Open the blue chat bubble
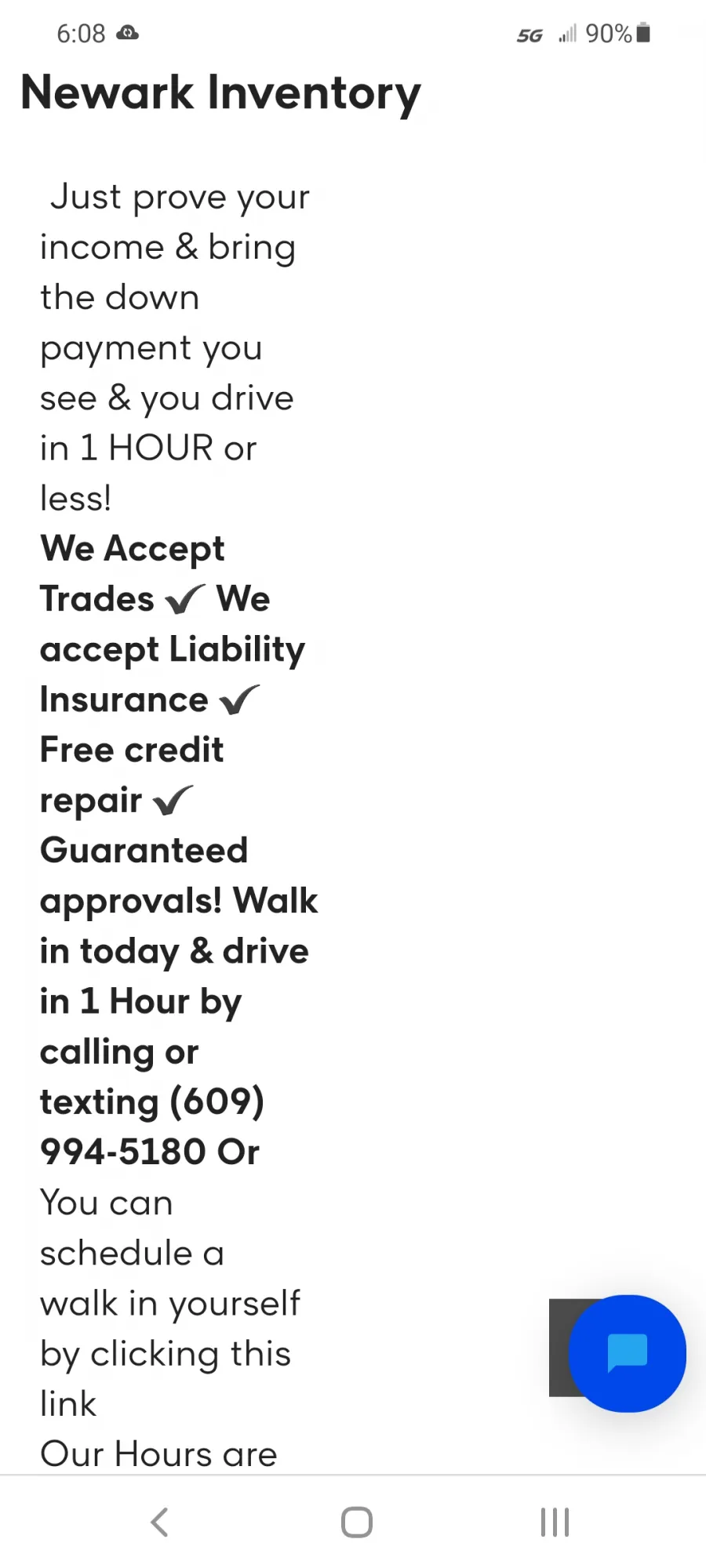This screenshot has height=1568, width=706. [627, 1353]
